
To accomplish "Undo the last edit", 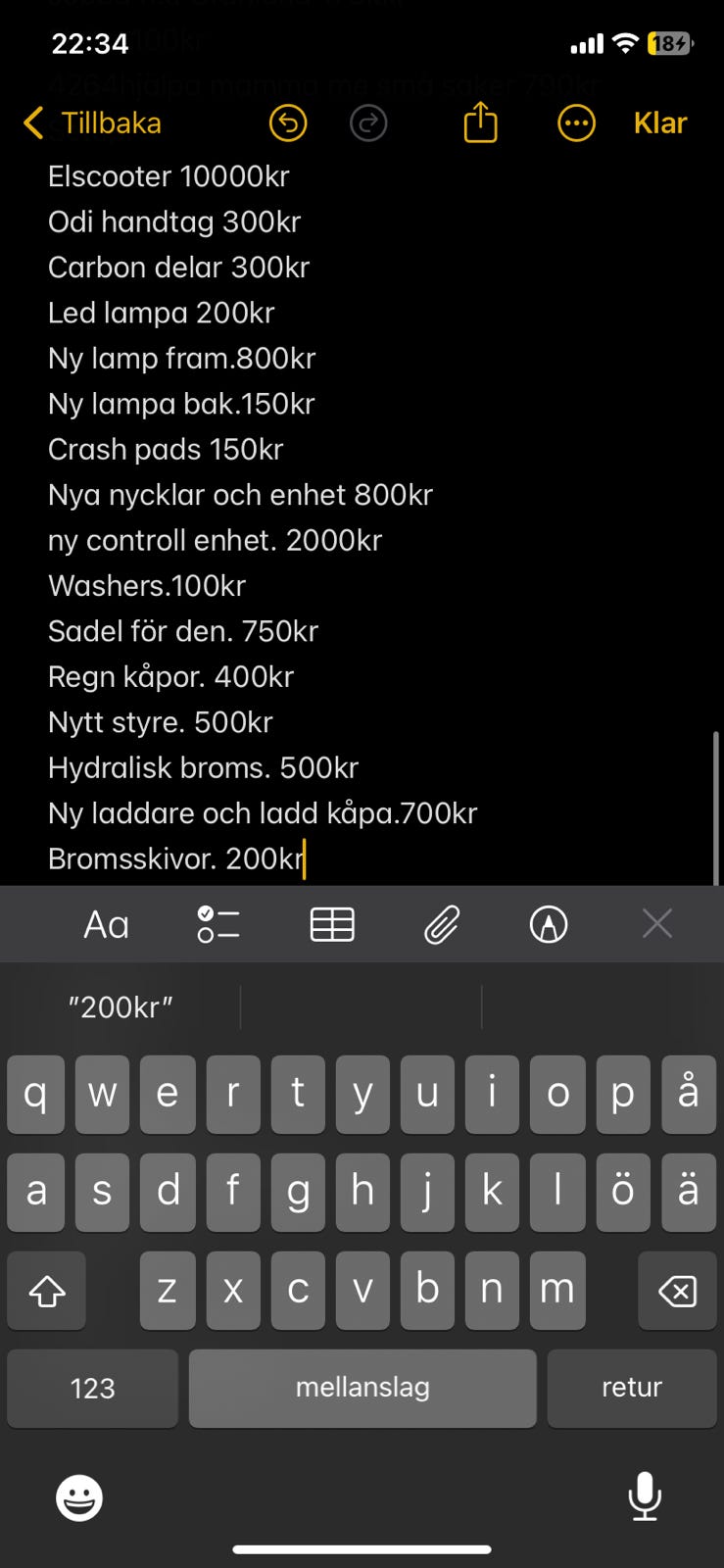I will point(288,123).
